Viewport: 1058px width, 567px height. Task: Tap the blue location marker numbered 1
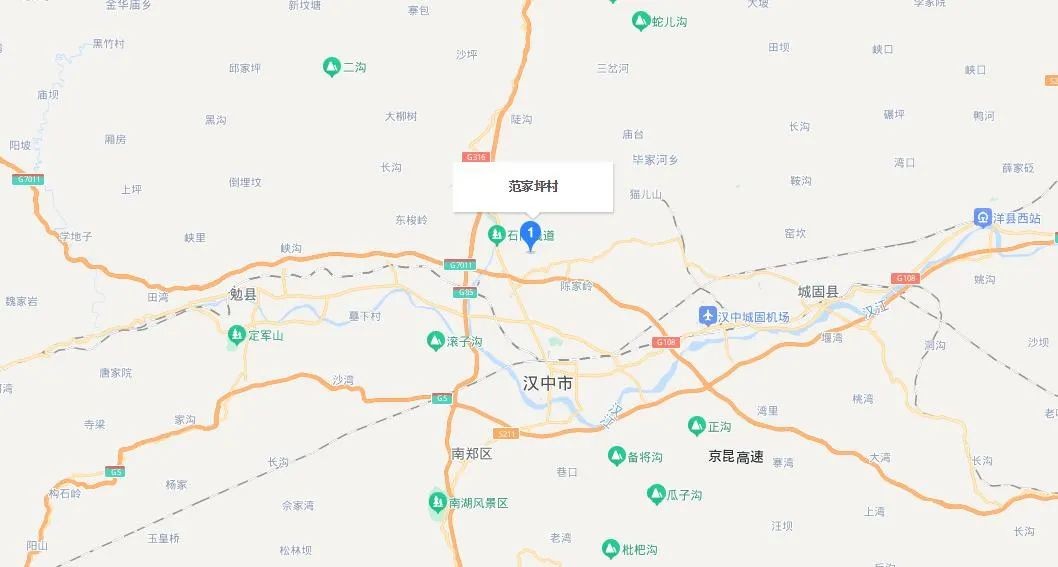click(x=531, y=236)
